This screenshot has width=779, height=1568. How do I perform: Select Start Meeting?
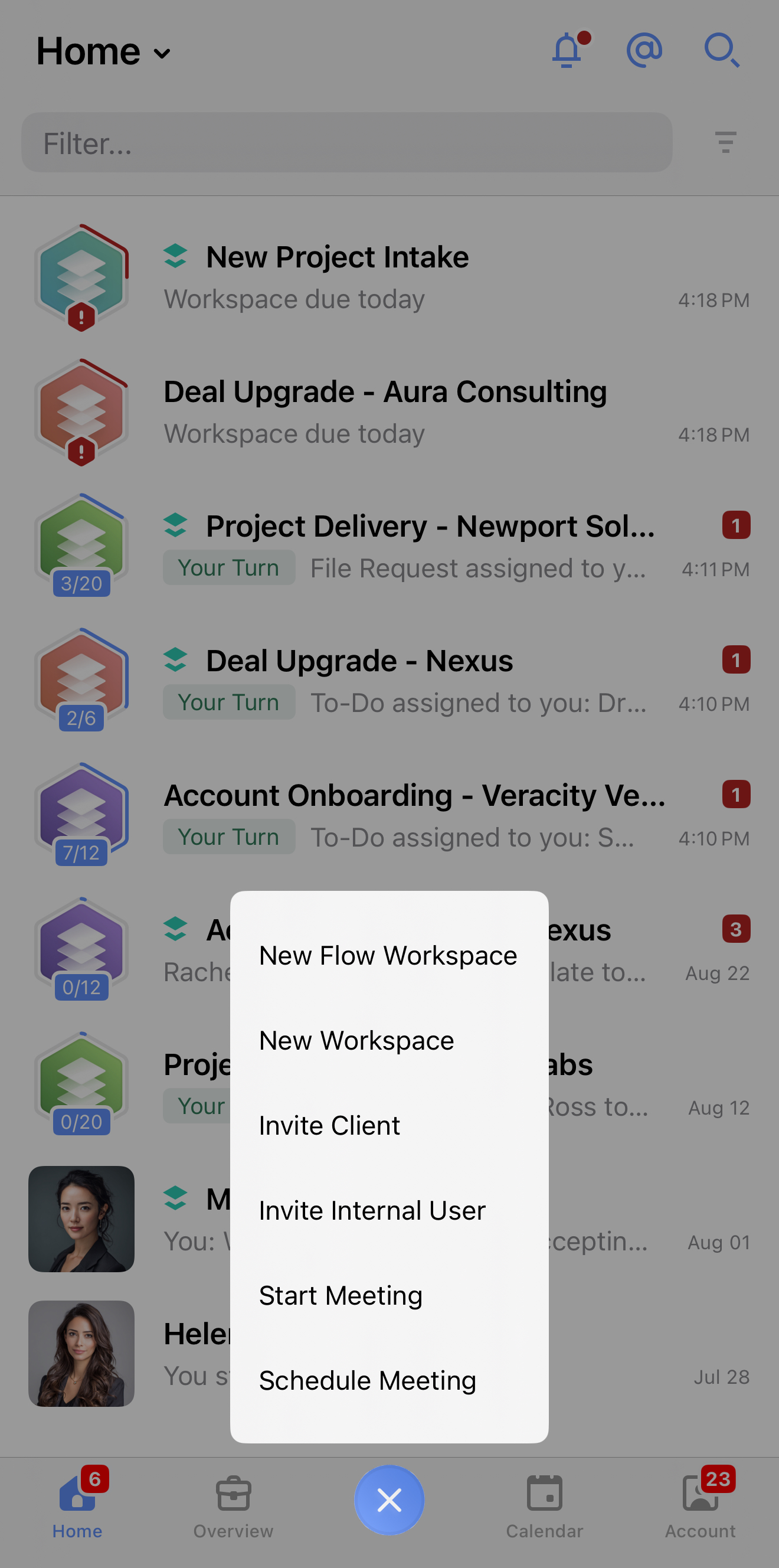340,1295
